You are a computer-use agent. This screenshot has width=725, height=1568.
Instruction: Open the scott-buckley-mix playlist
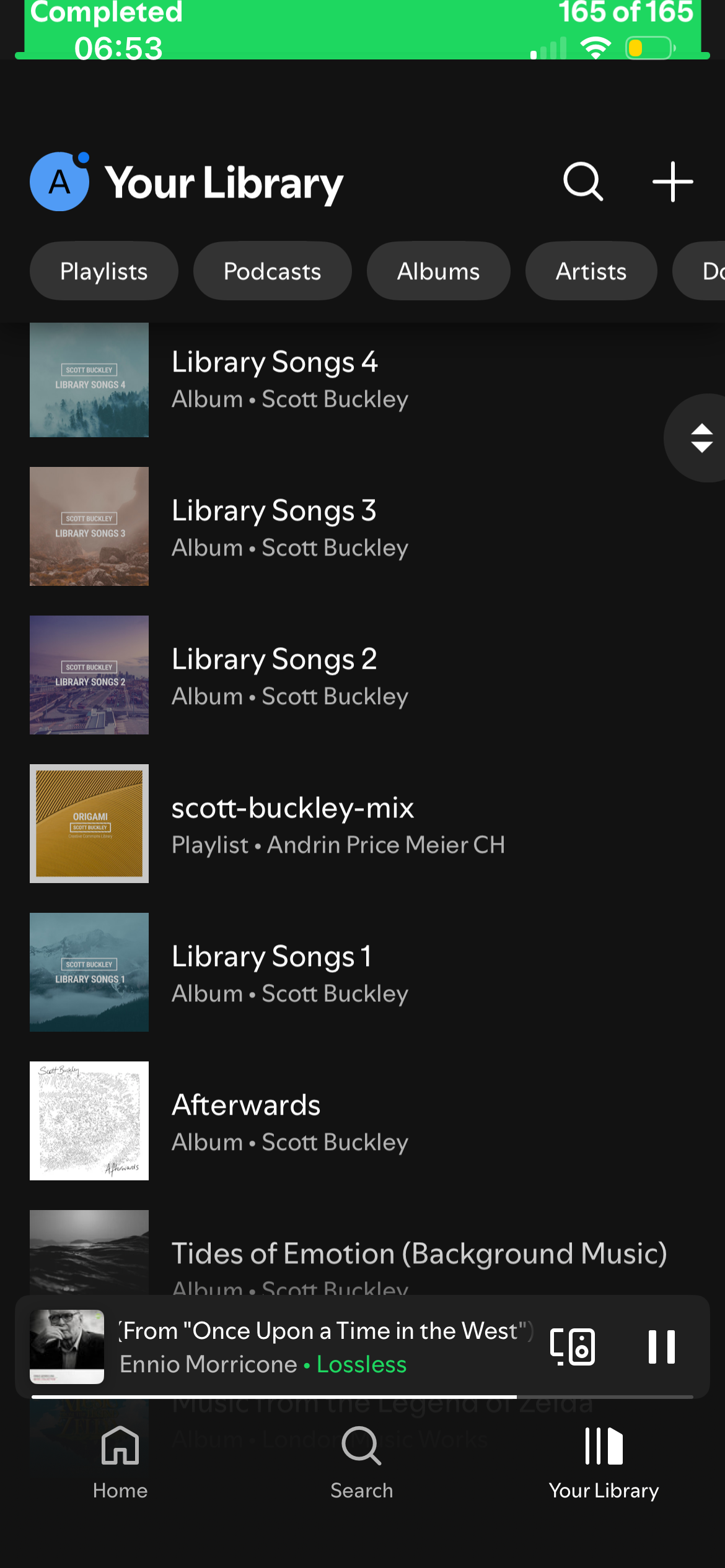coord(292,824)
